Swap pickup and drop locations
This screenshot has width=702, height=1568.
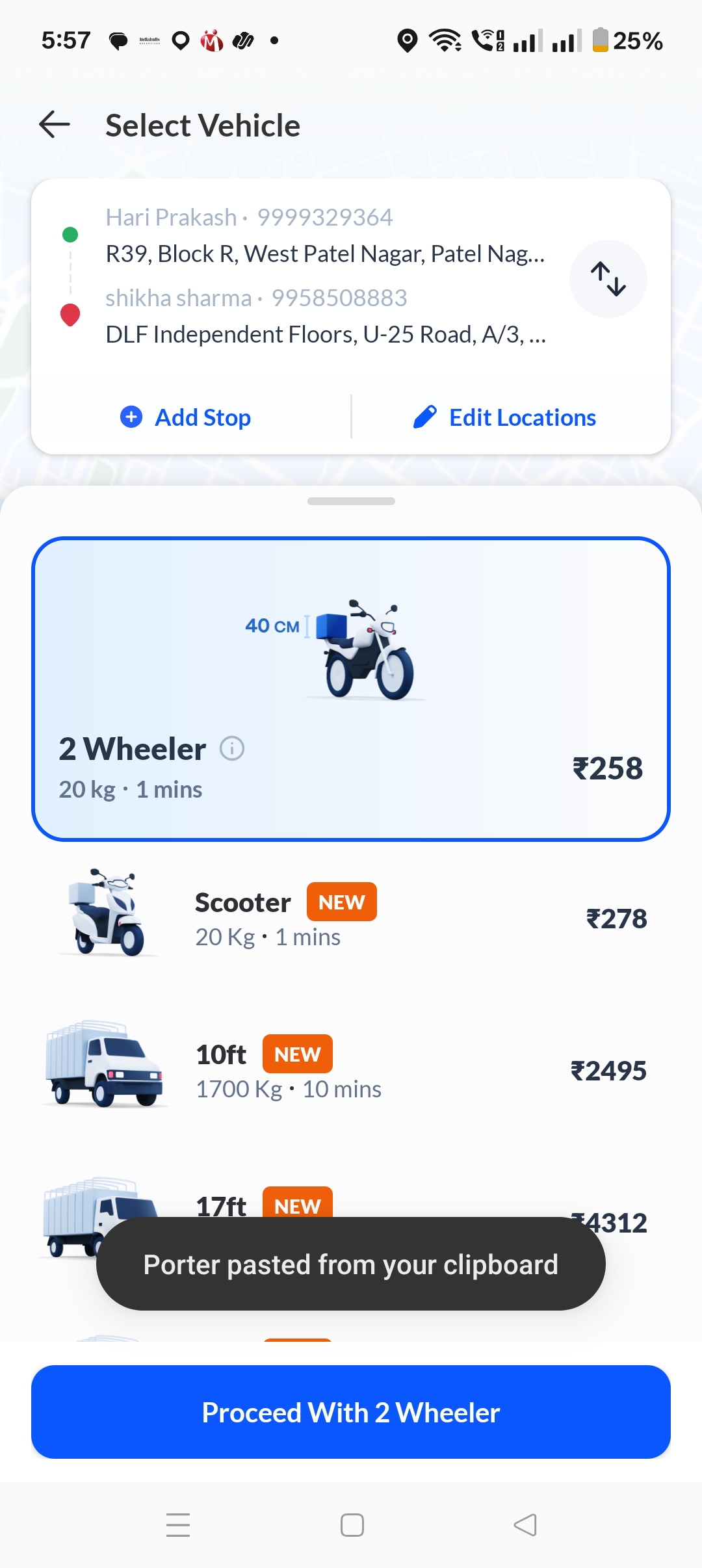tap(608, 279)
